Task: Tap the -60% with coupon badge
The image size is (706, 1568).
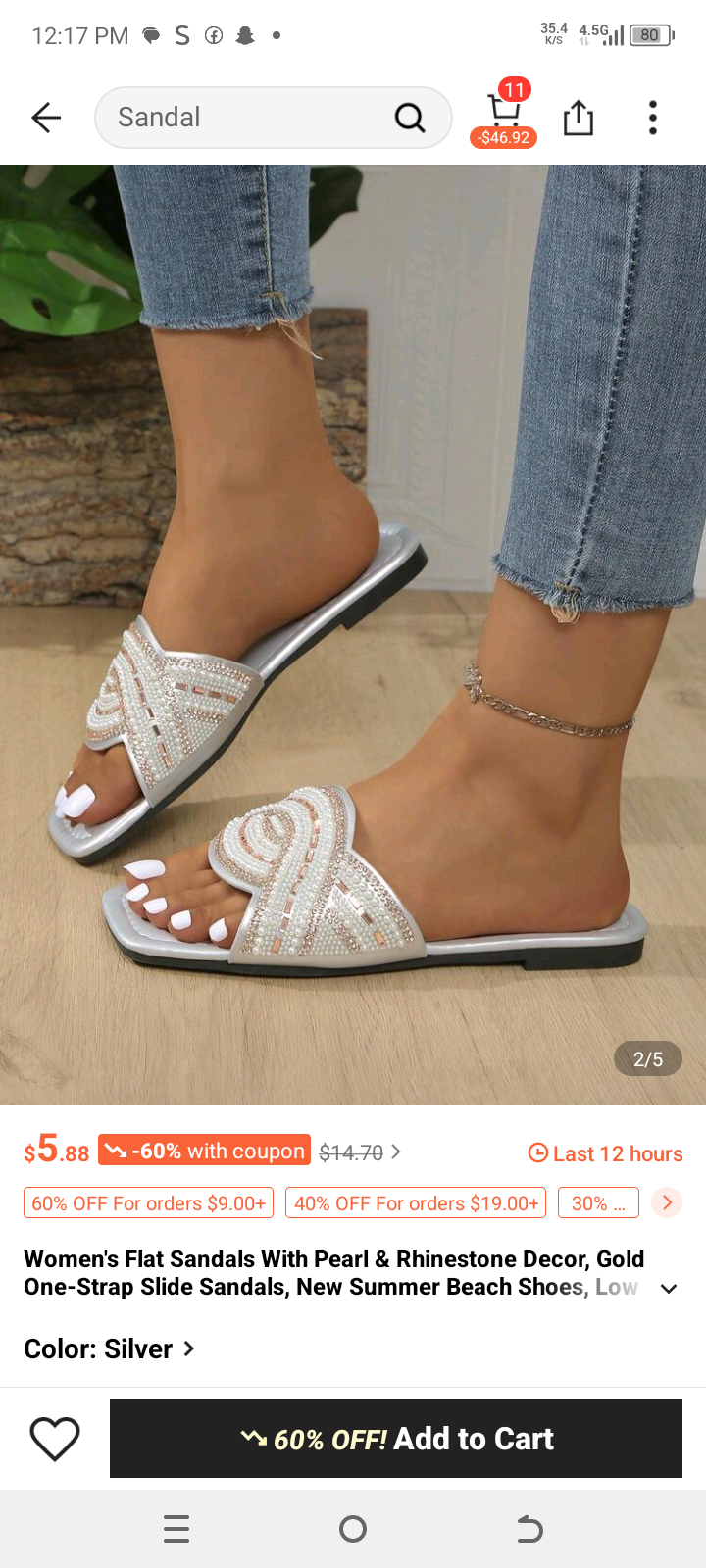Action: (x=204, y=1151)
